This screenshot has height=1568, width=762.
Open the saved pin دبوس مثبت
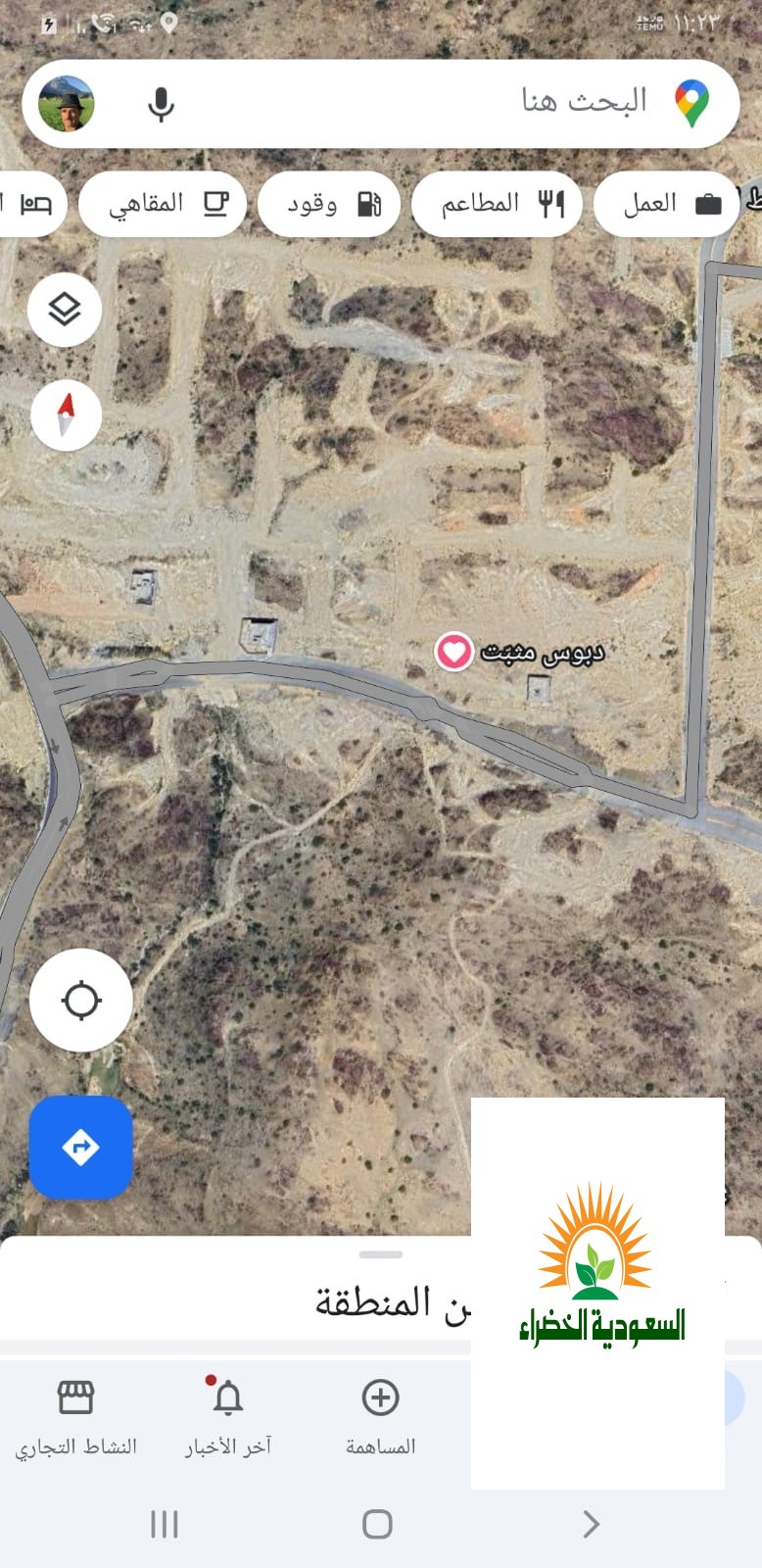click(453, 652)
